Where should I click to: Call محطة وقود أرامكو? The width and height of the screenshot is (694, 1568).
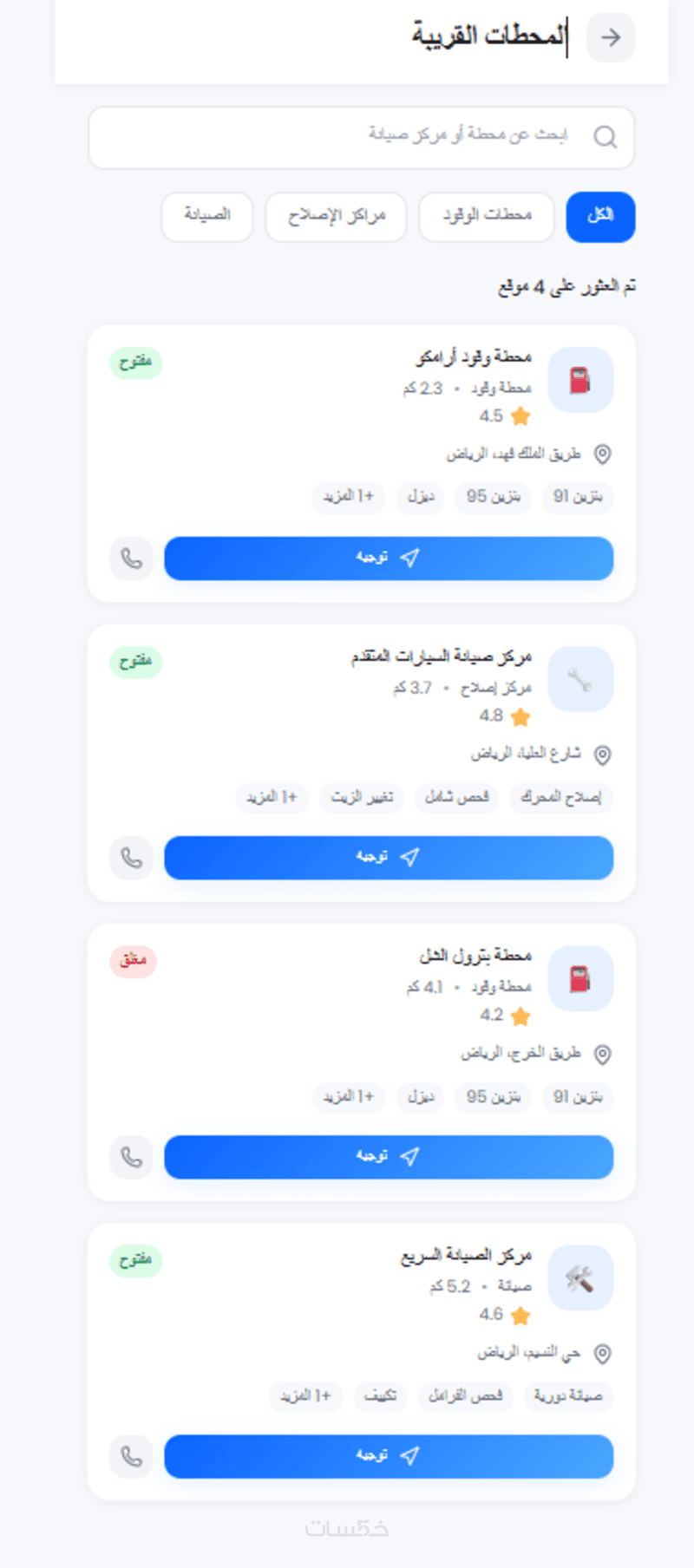coord(132,558)
